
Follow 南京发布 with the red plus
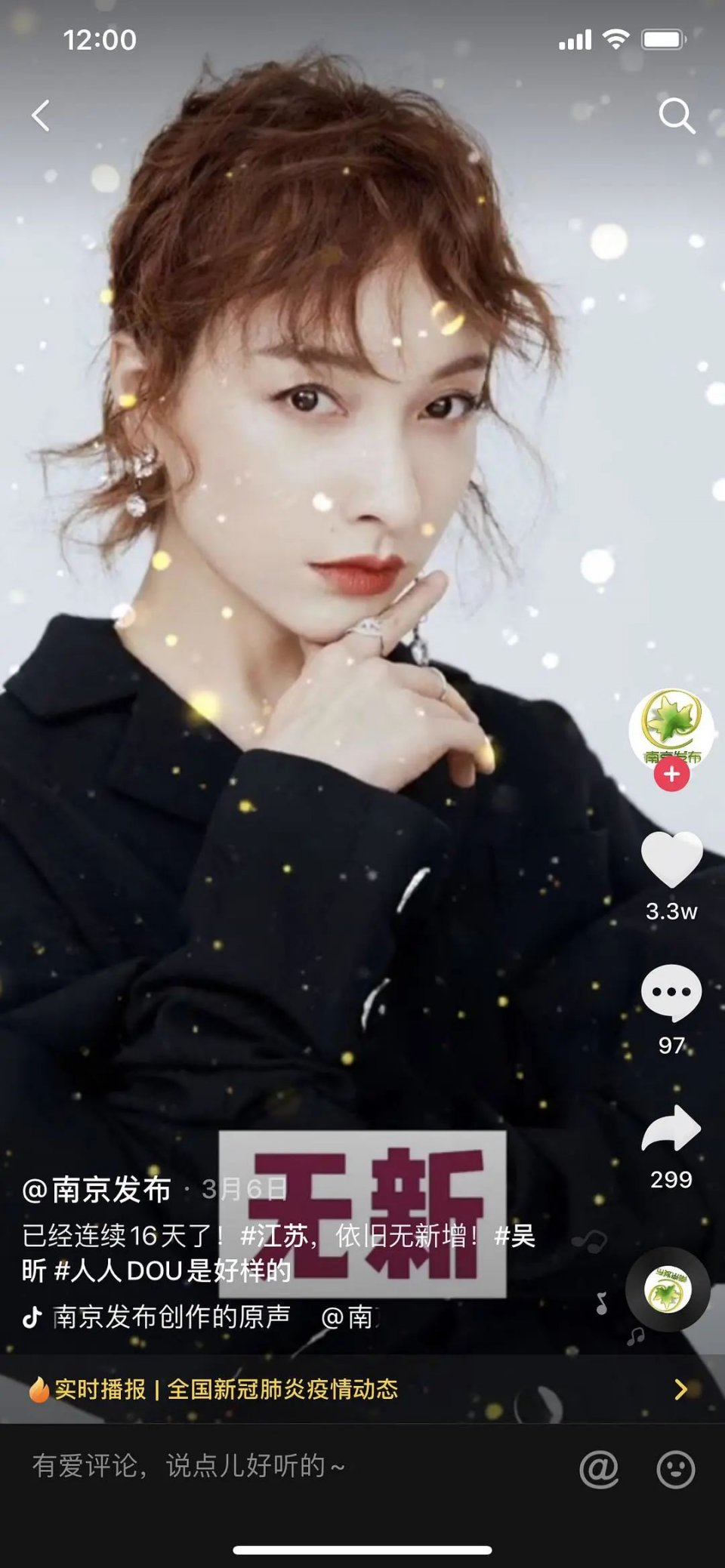coord(671,775)
